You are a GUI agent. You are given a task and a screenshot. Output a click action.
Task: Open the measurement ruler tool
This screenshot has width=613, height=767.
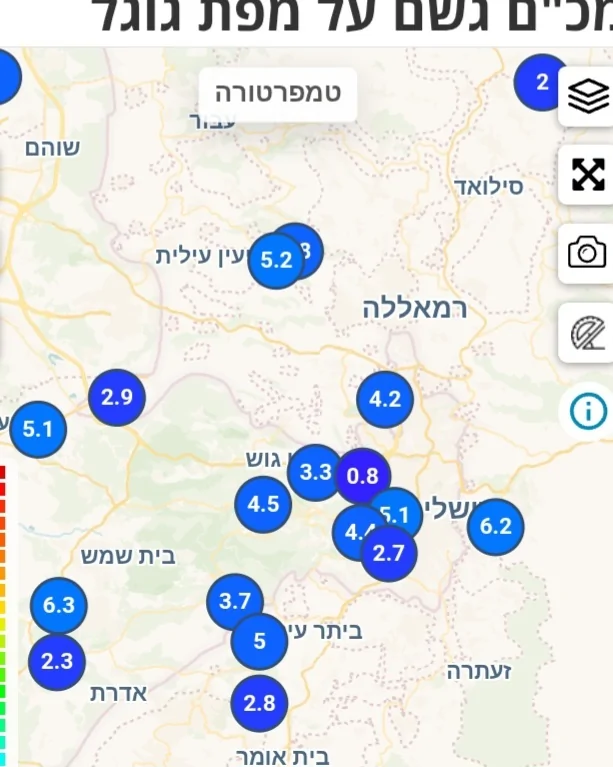click(x=588, y=332)
